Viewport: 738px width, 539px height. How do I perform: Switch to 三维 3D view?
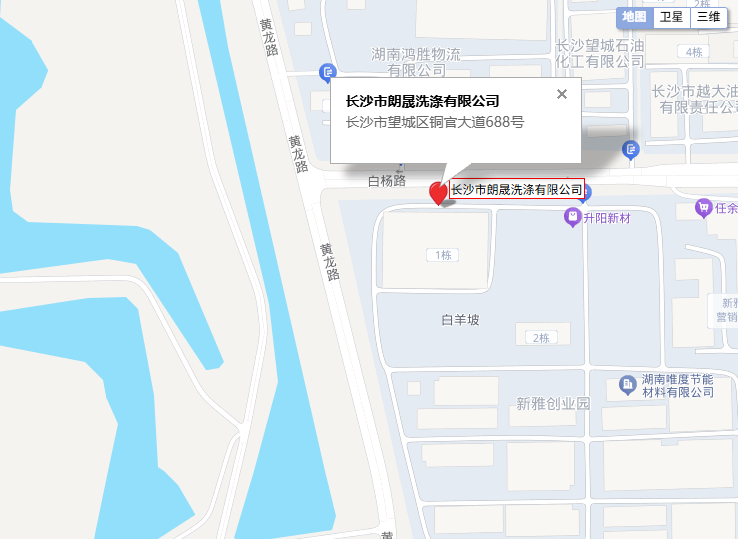[709, 17]
